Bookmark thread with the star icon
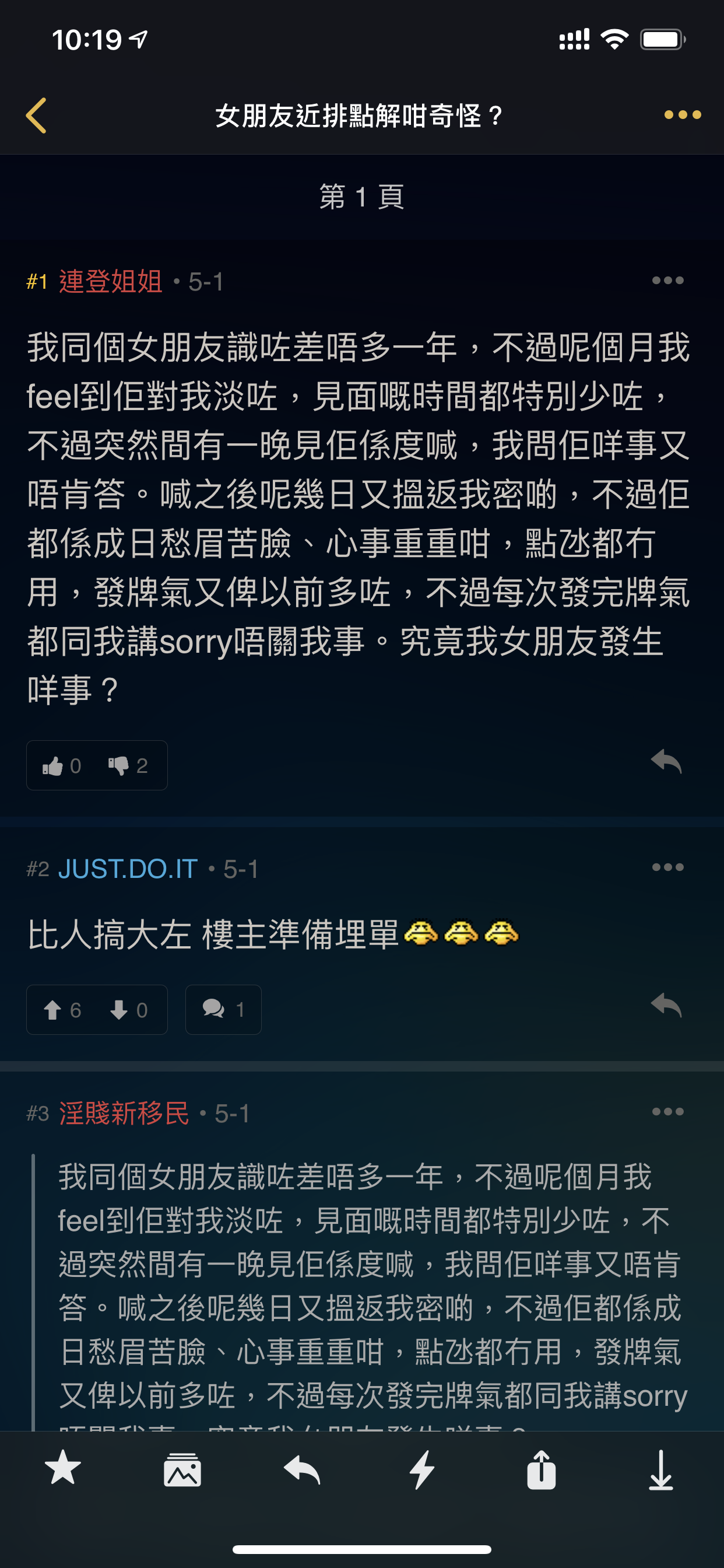The height and width of the screenshot is (1568, 724). (63, 1468)
